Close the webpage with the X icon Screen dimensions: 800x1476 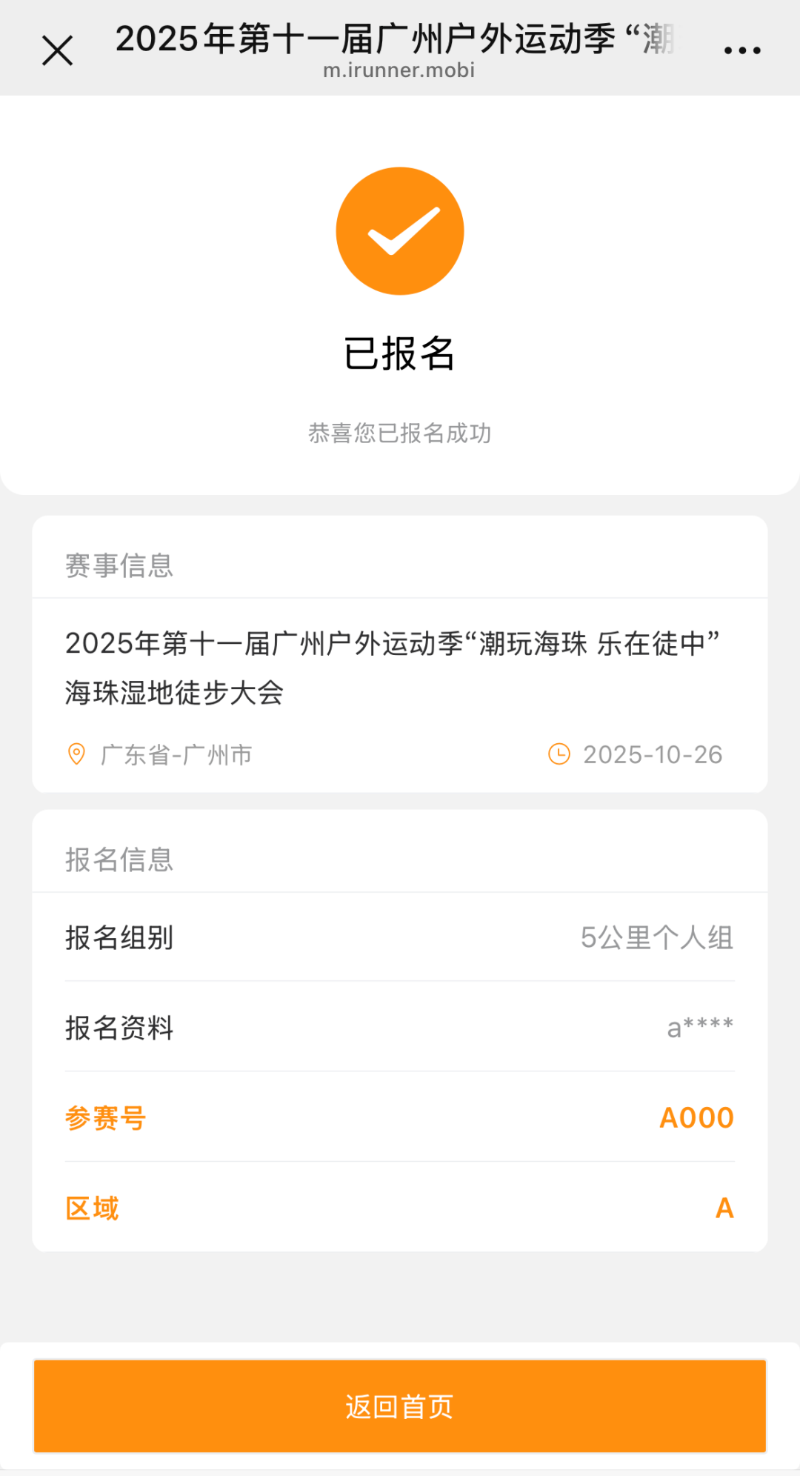click(57, 50)
